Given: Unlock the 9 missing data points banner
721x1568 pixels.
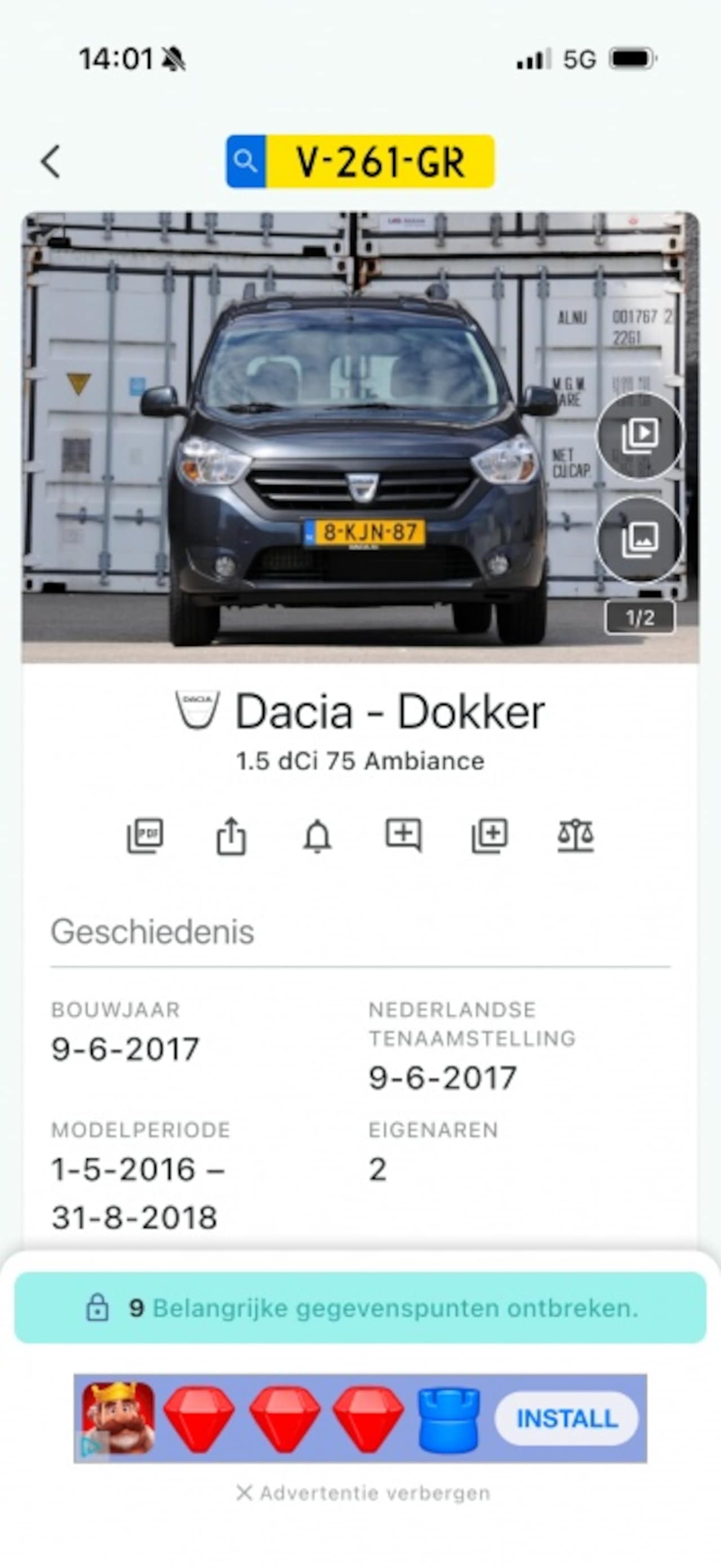Looking at the screenshot, I should click(x=360, y=1308).
